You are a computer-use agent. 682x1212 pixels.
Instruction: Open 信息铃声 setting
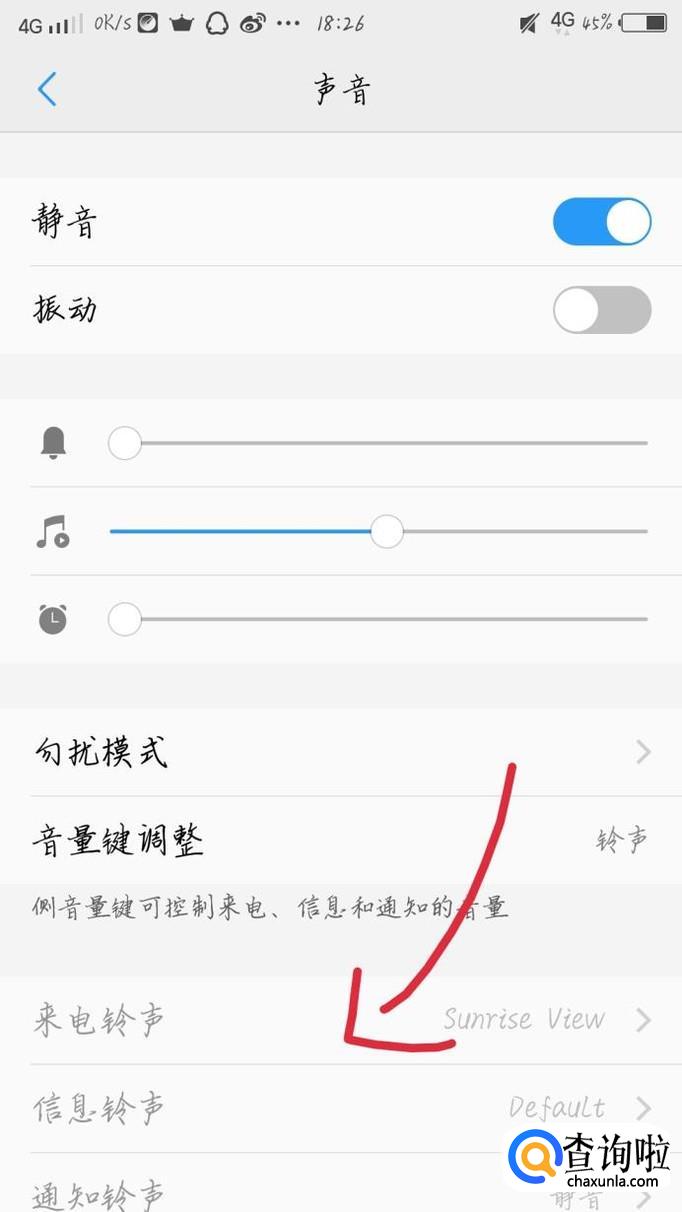(341, 1108)
